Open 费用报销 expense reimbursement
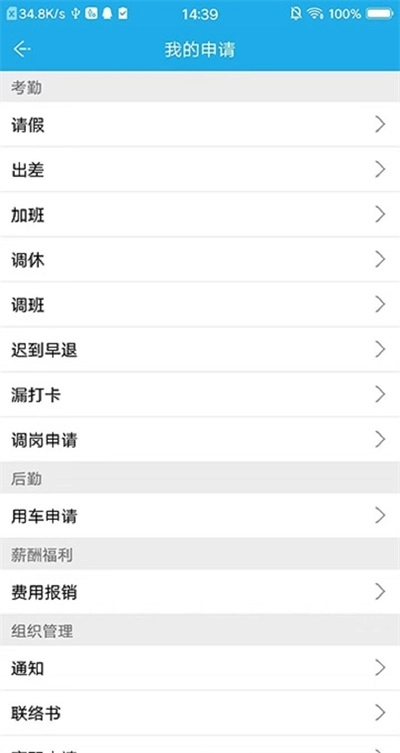Image resolution: width=400 pixels, height=753 pixels. [x=200, y=592]
